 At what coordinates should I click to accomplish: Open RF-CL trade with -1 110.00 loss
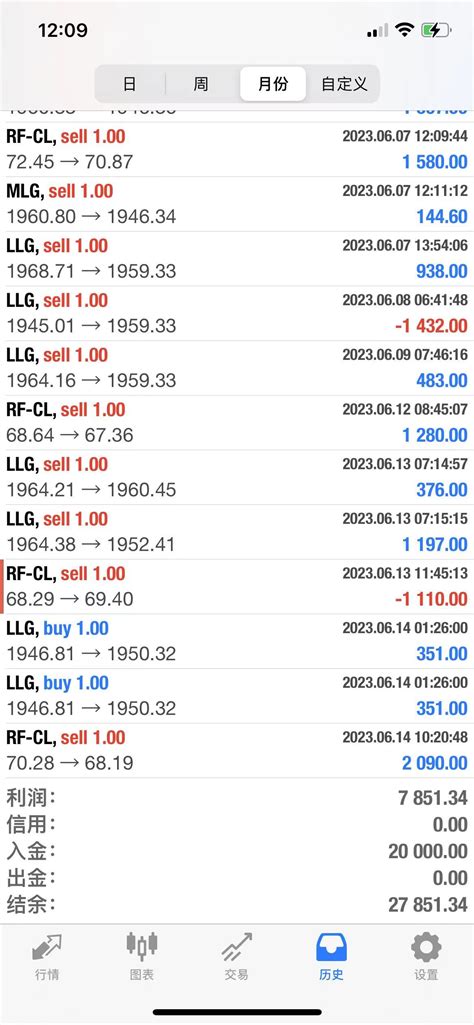pos(237,586)
